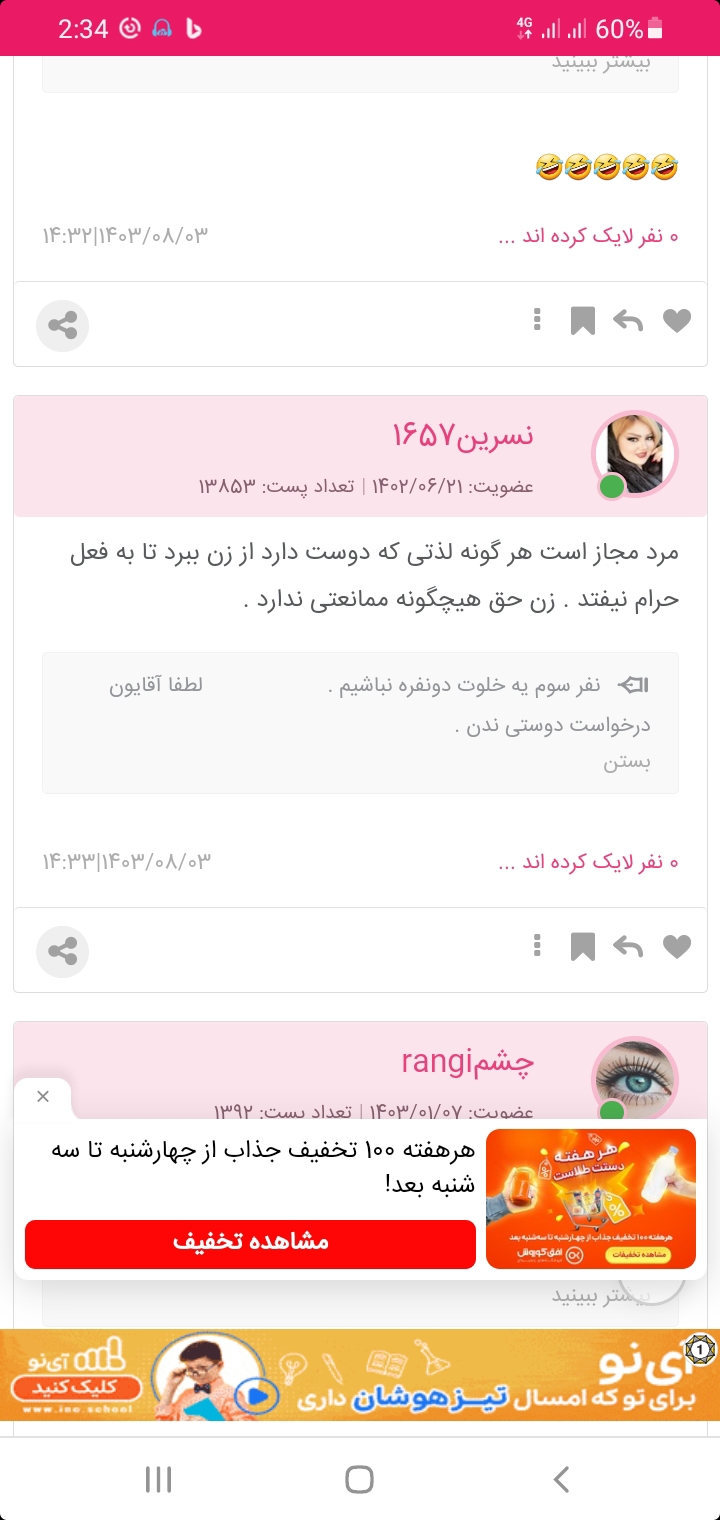Image resolution: width=720 pixels, height=1520 pixels.
Task: Open نسرین۱۶۵۷'s profile from her username
Action: point(462,435)
